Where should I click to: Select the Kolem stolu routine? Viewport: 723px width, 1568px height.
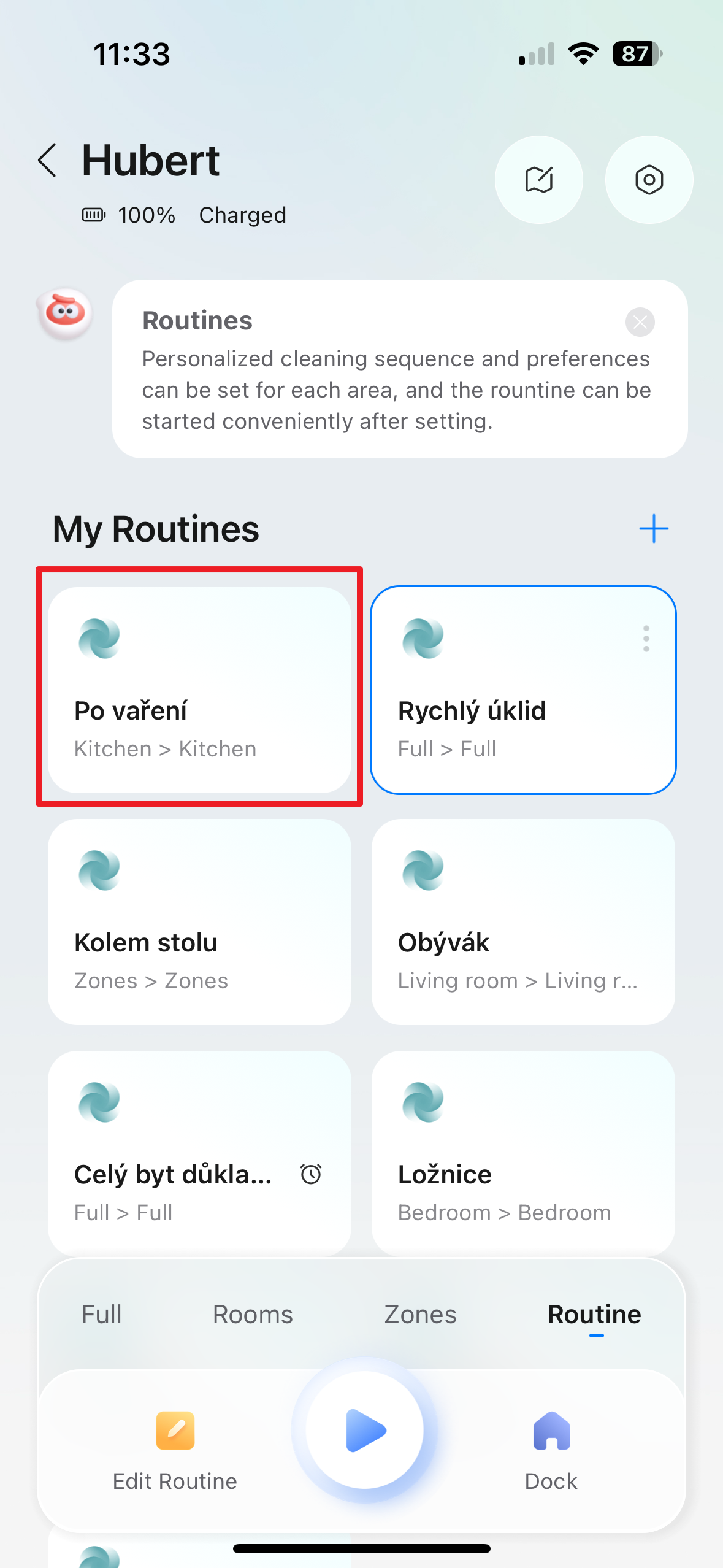click(199, 922)
